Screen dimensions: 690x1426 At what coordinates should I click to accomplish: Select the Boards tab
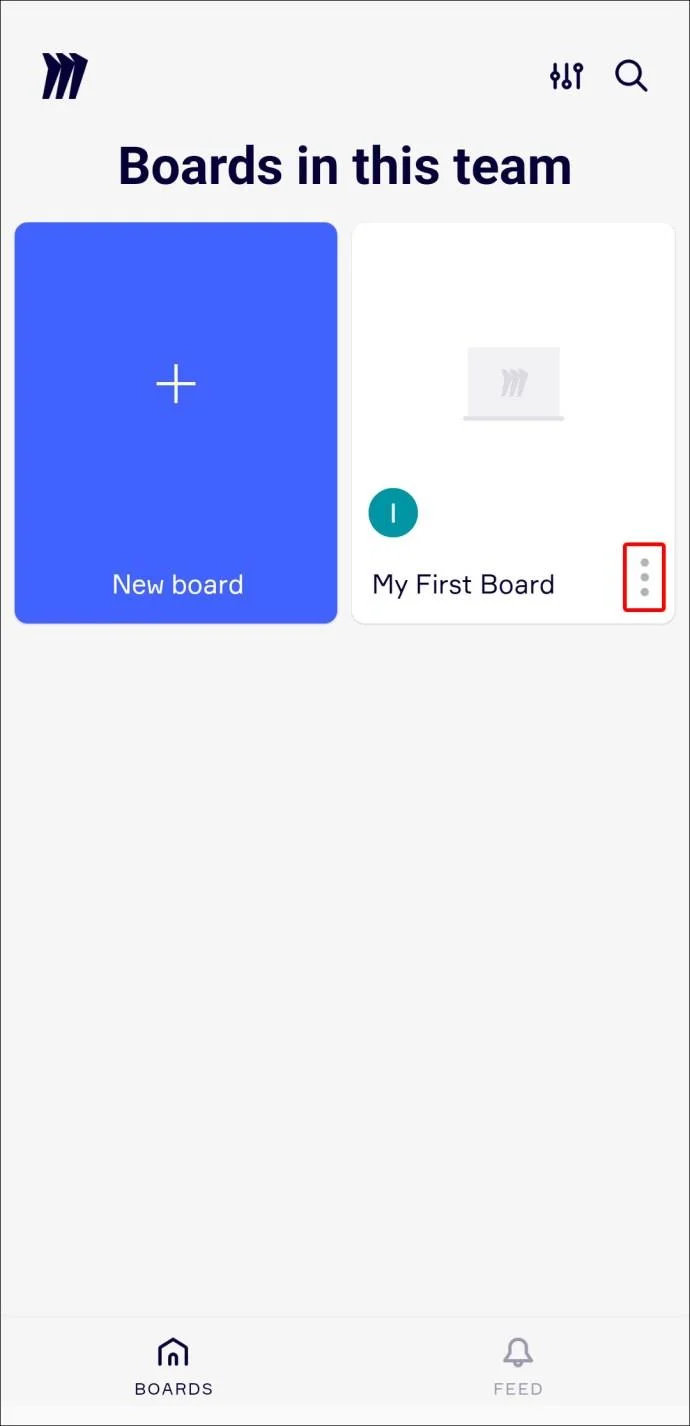[173, 1366]
